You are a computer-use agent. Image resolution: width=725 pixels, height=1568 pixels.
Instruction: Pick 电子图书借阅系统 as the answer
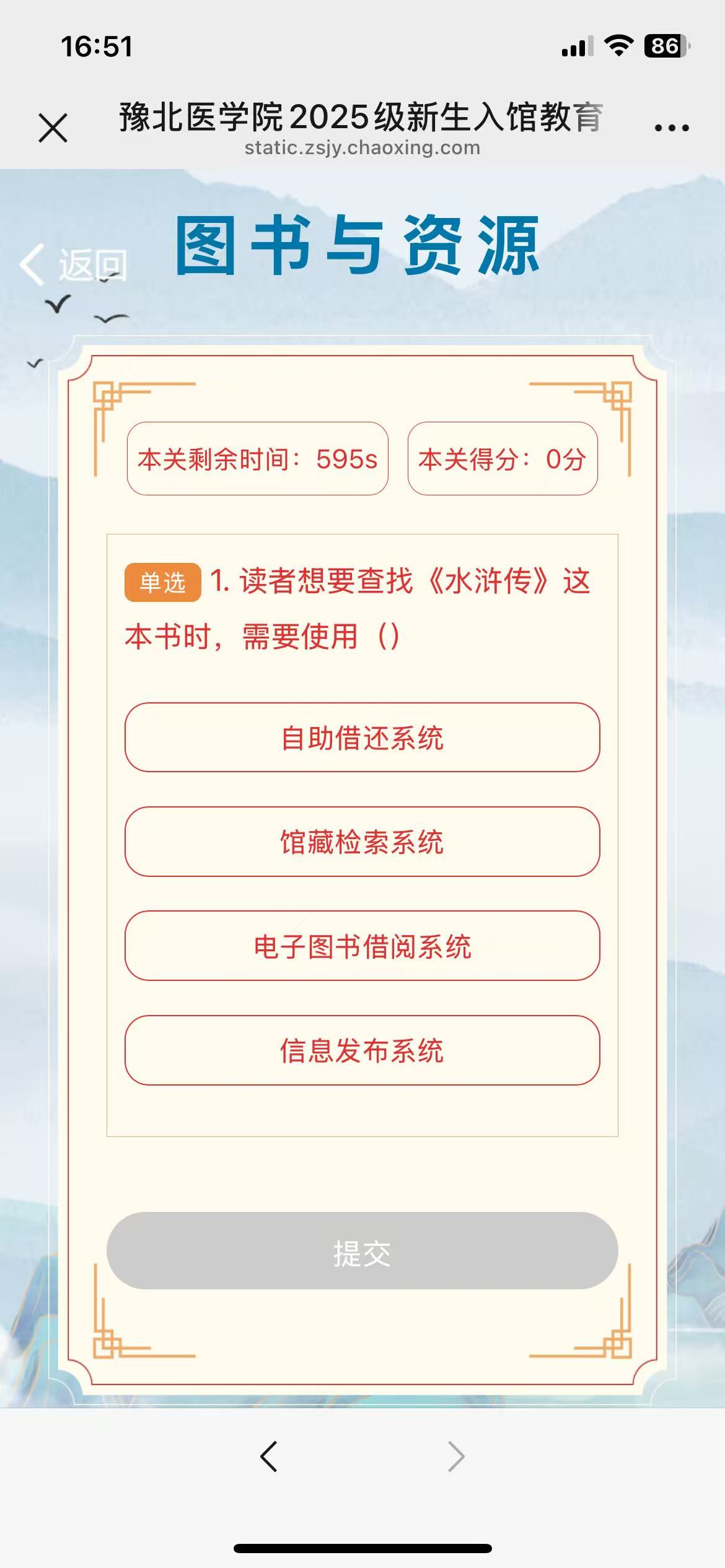(362, 946)
